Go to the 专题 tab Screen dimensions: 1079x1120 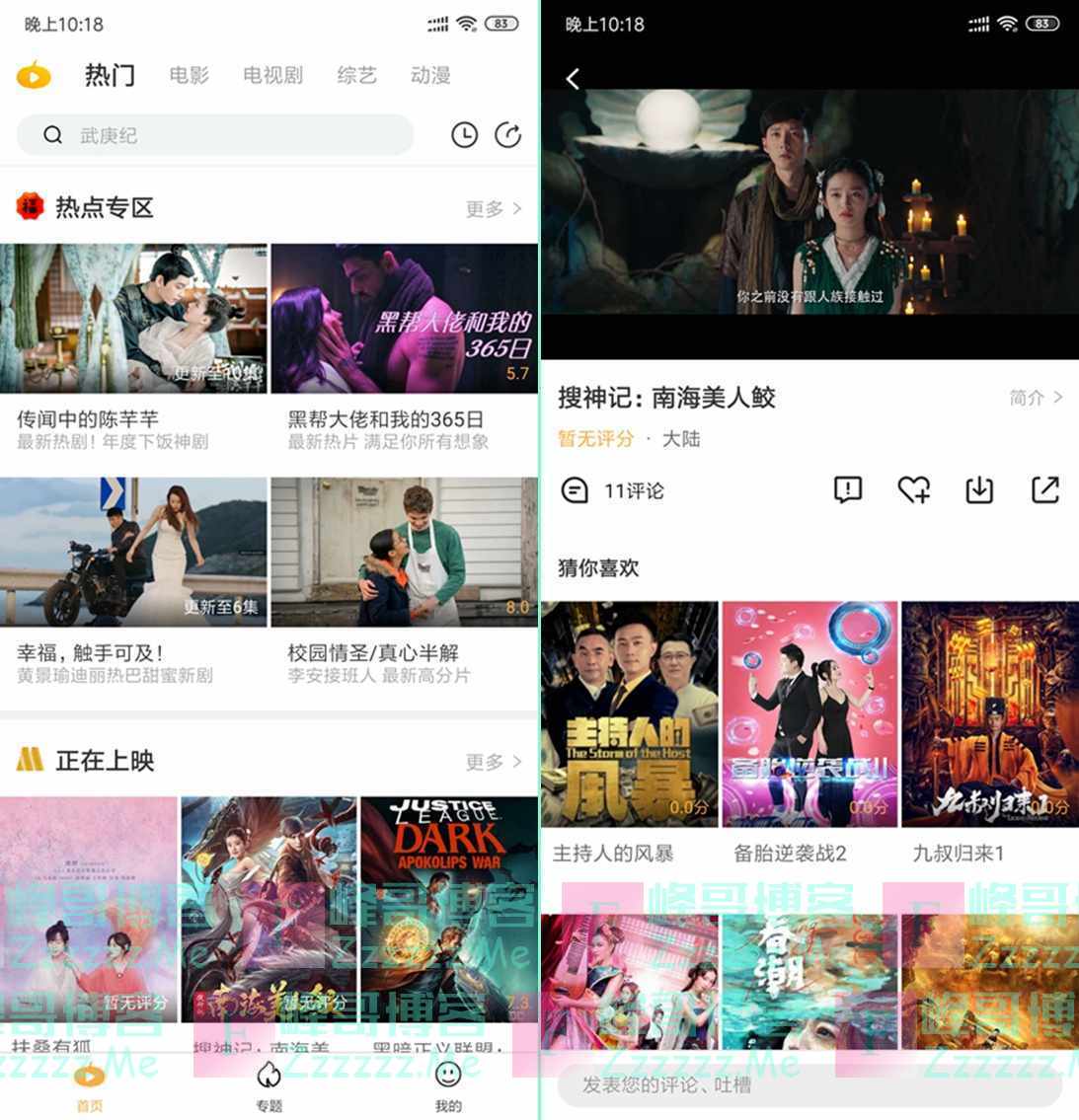coord(269,1083)
